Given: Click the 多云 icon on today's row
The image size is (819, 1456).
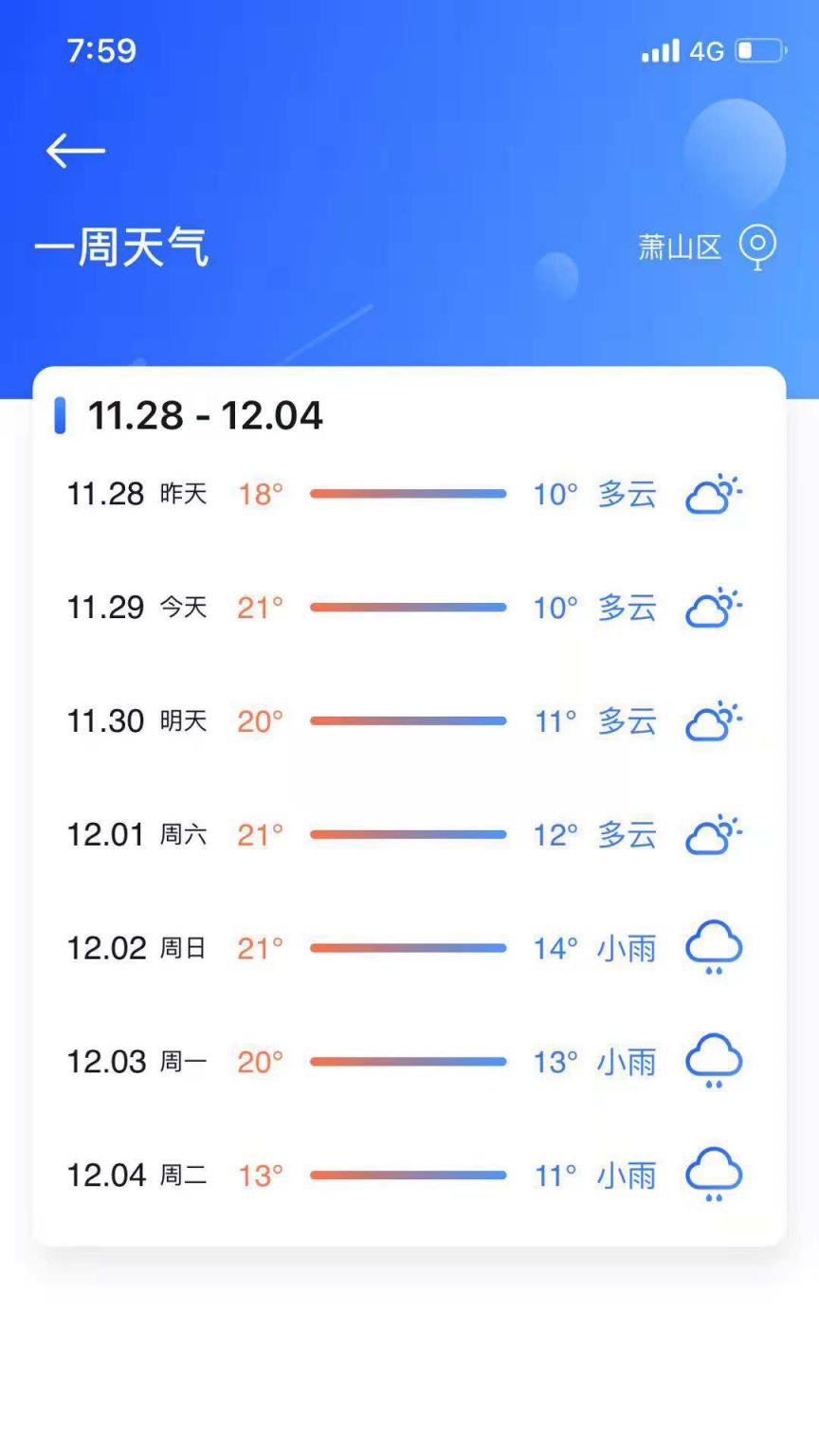Looking at the screenshot, I should point(714,608).
